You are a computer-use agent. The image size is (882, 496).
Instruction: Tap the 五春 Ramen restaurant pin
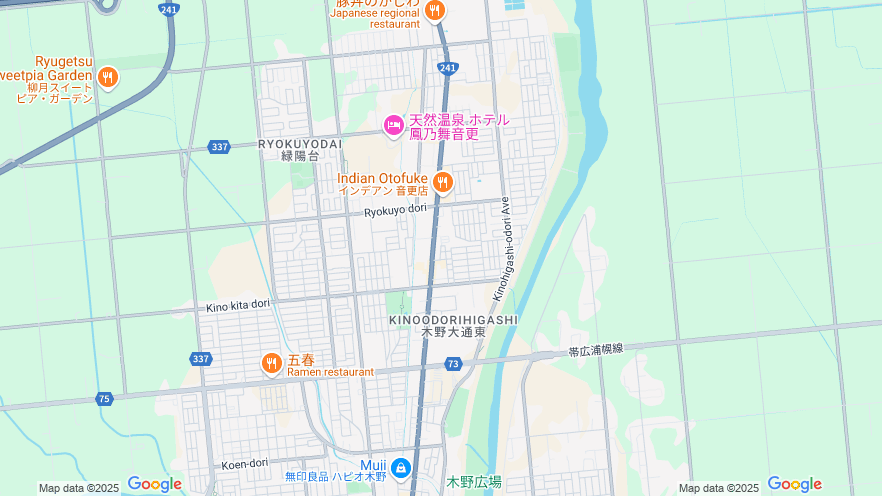tap(271, 364)
